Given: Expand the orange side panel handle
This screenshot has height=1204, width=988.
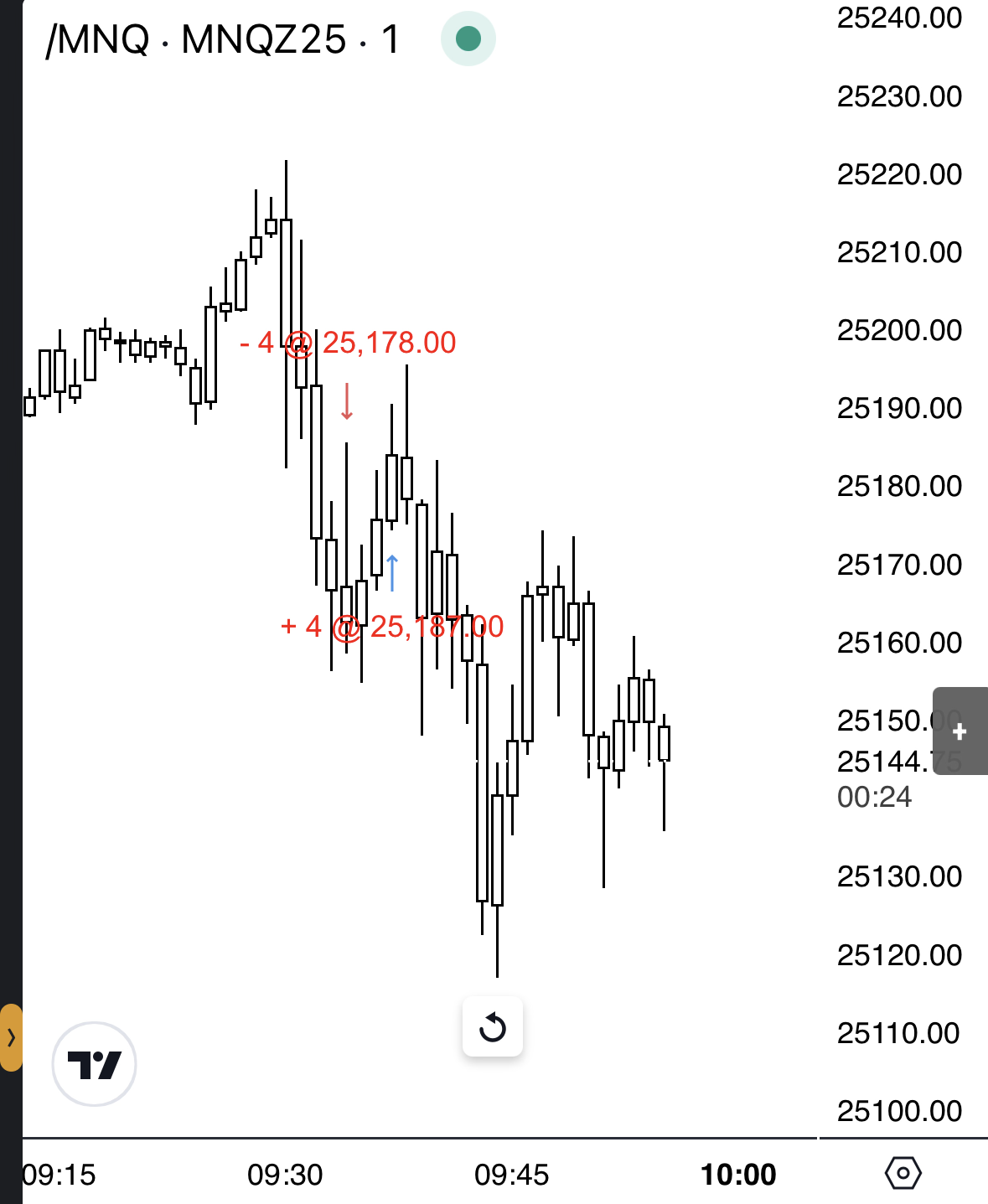Looking at the screenshot, I should point(11,1037).
